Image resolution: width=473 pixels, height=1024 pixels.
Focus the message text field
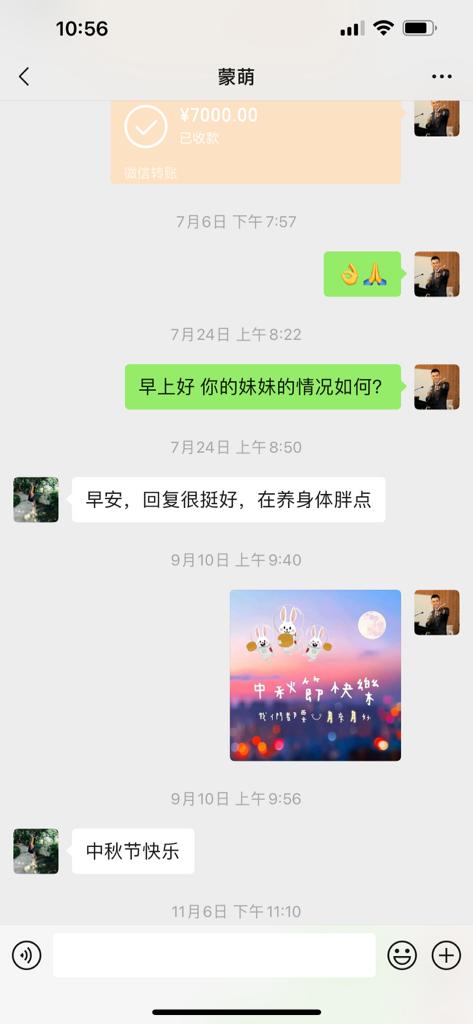(214, 955)
